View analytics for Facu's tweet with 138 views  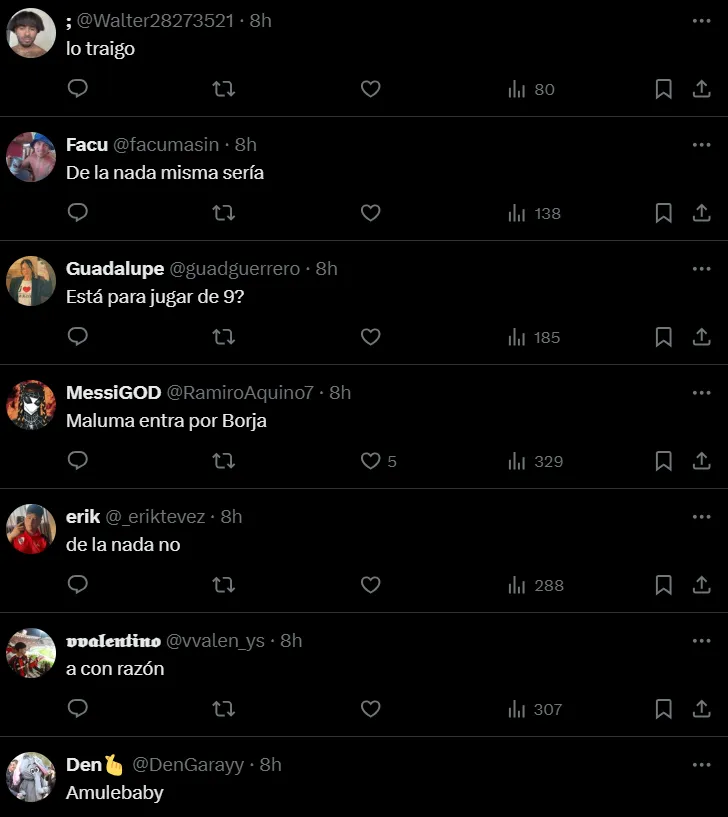coord(535,213)
